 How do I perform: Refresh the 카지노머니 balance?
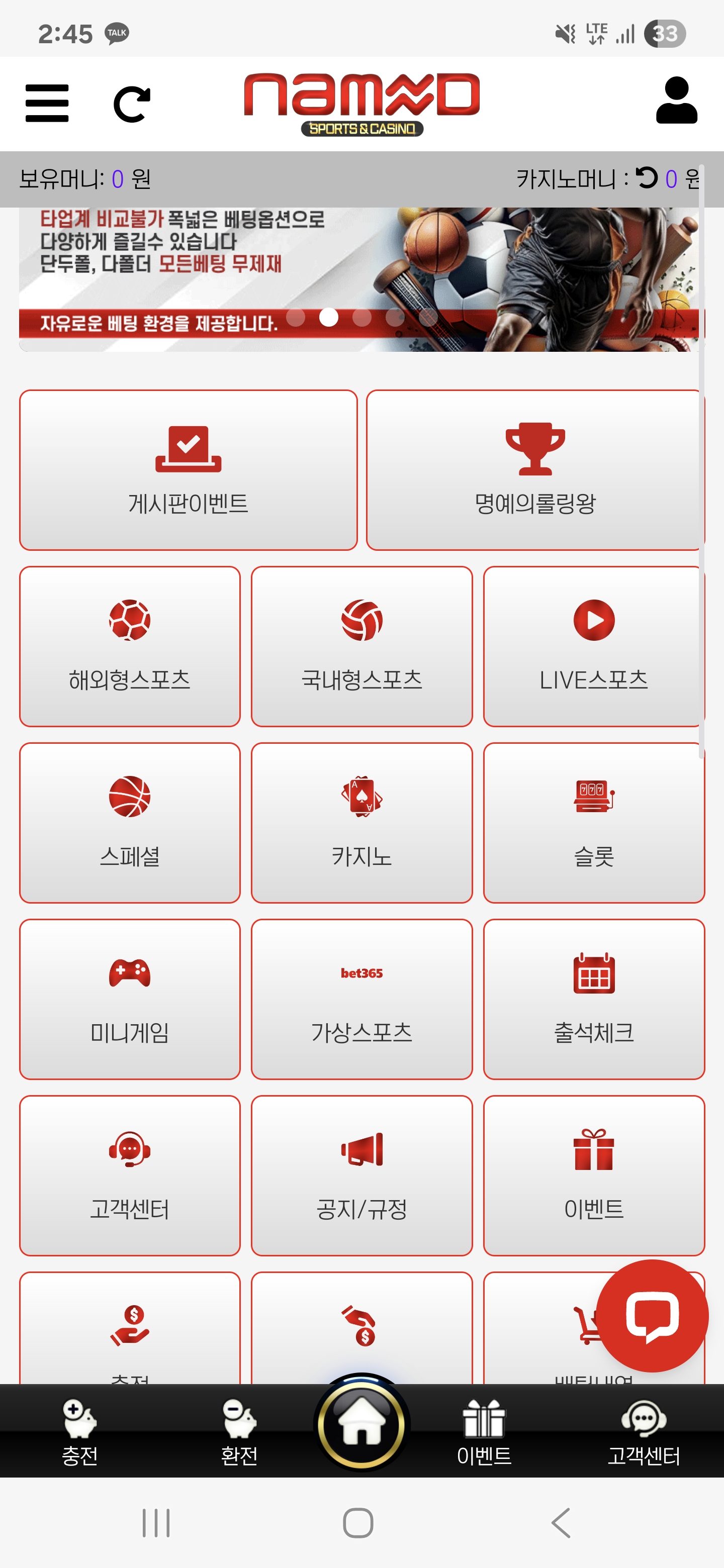[x=647, y=178]
